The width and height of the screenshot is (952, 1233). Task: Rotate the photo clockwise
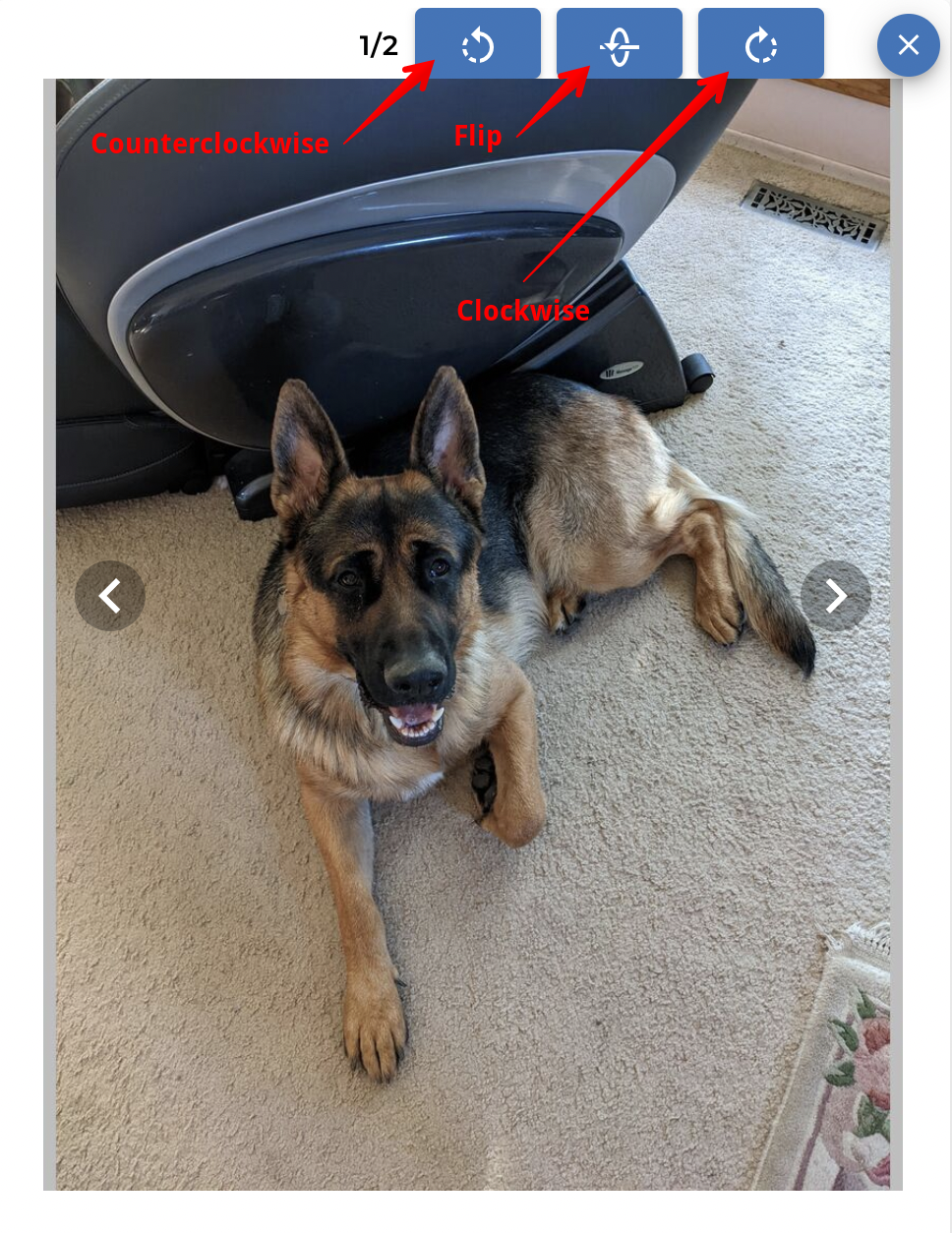click(x=760, y=44)
